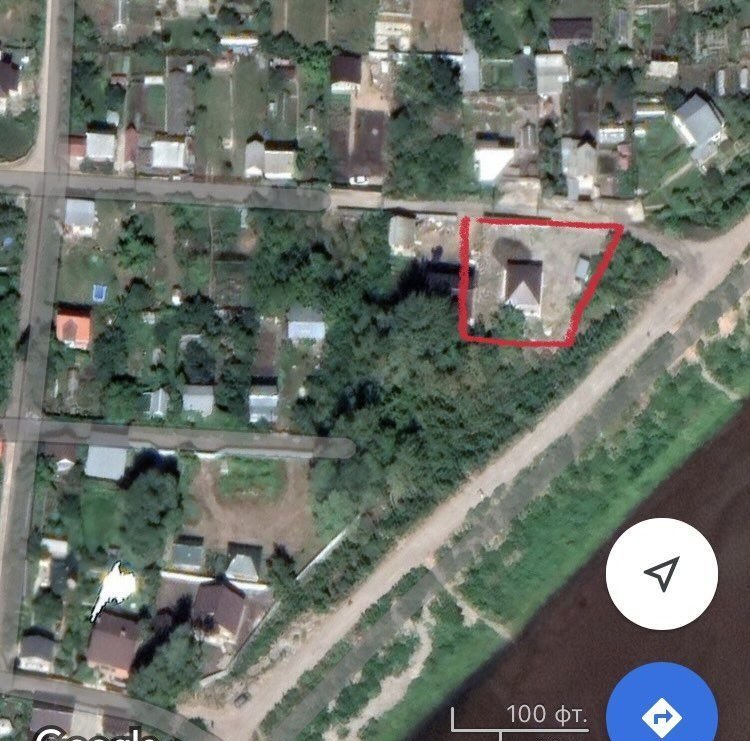Center the map on my location
The image size is (750, 741).
(661, 573)
